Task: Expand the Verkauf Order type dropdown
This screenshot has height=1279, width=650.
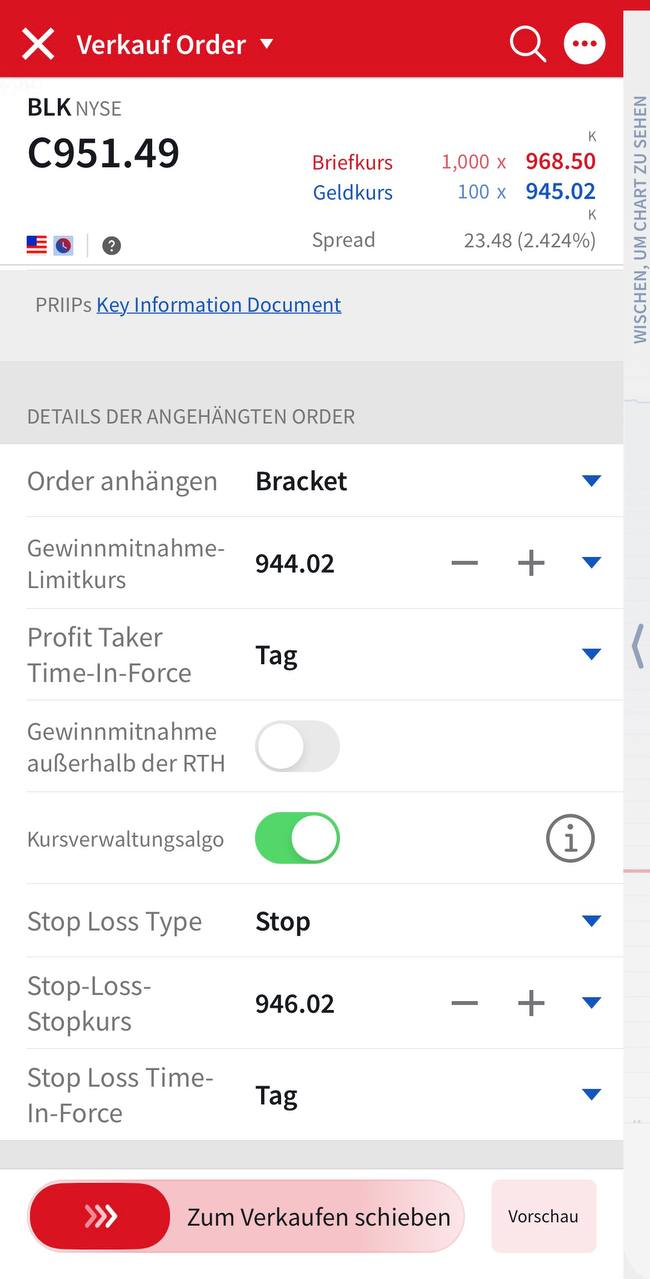Action: pos(266,44)
